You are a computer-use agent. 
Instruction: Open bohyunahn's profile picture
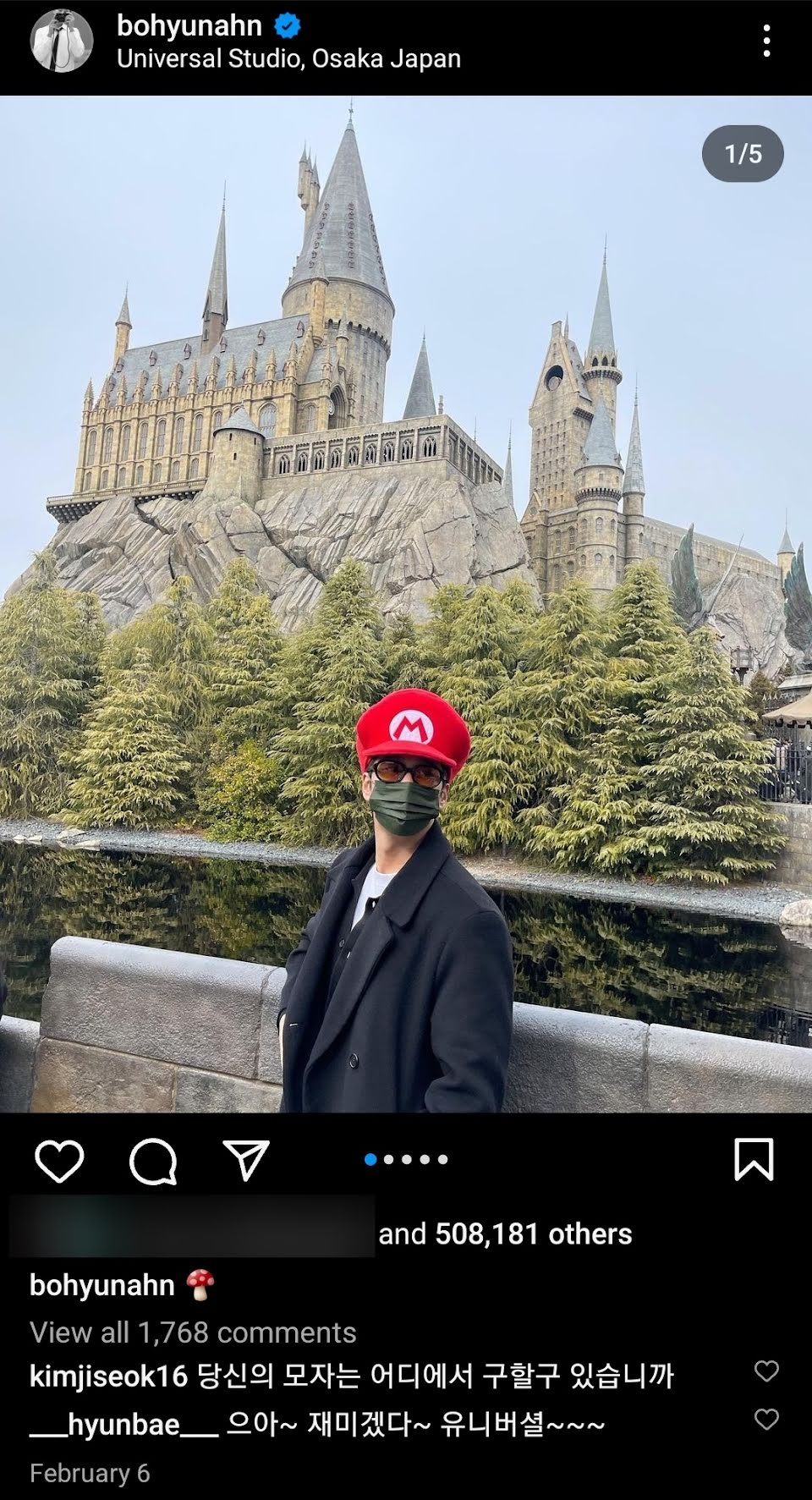point(62,41)
